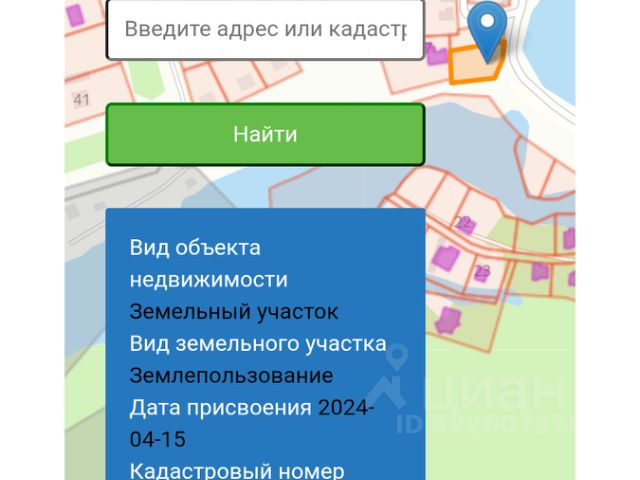Select the blue location pin on the map
Image resolution: width=640 pixels, height=480 pixels.
(488, 27)
